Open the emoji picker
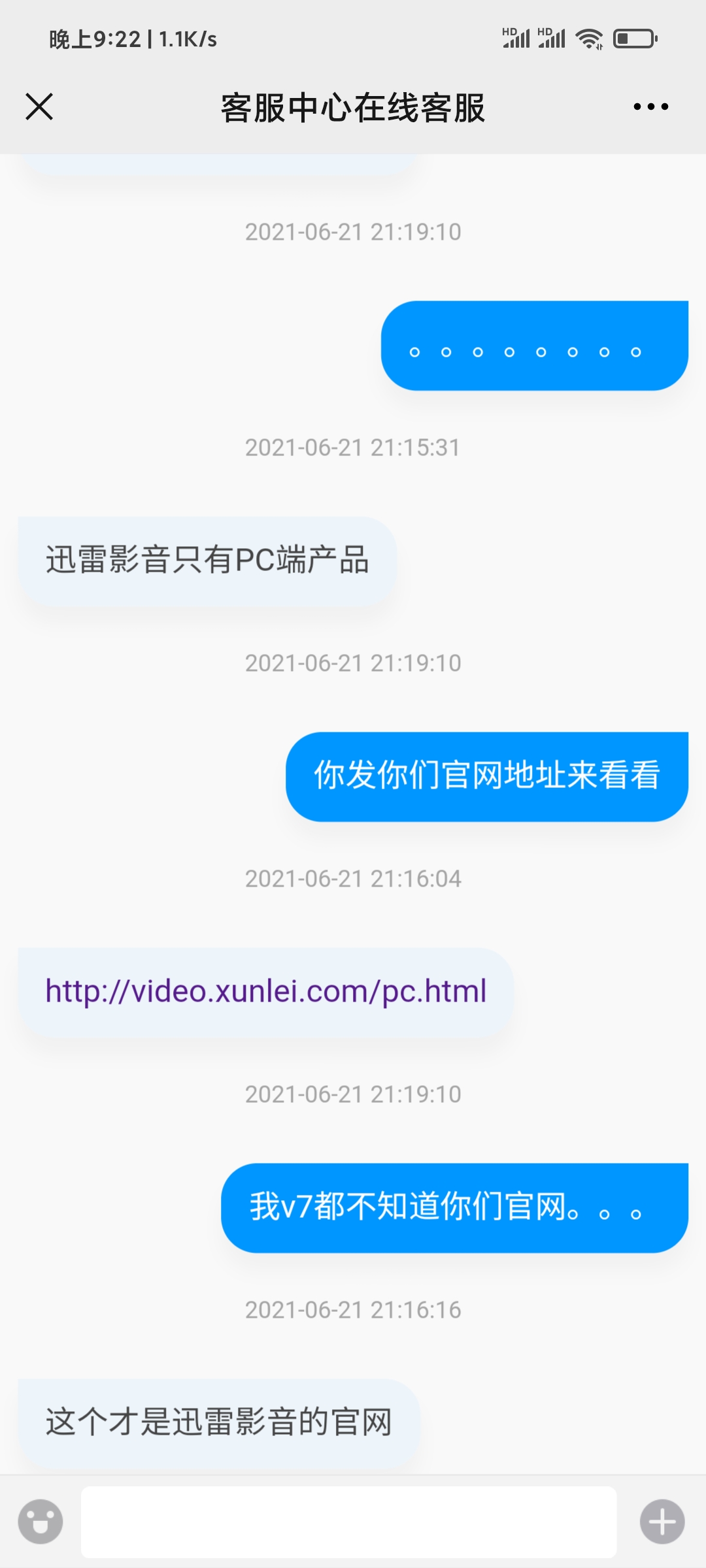706x1568 pixels. 41,1522
